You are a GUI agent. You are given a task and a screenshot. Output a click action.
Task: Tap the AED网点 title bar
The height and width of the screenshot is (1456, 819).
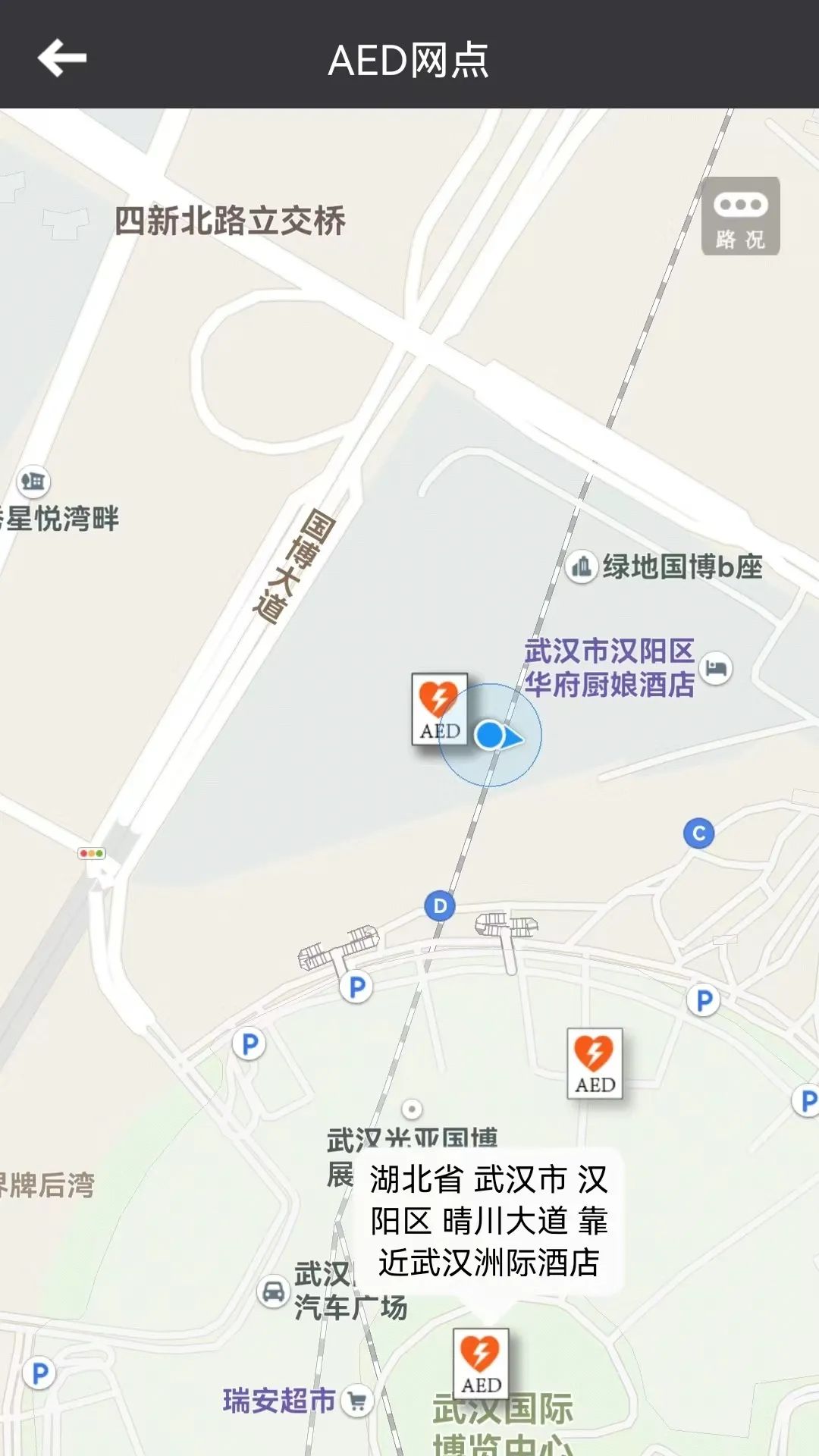(x=409, y=61)
